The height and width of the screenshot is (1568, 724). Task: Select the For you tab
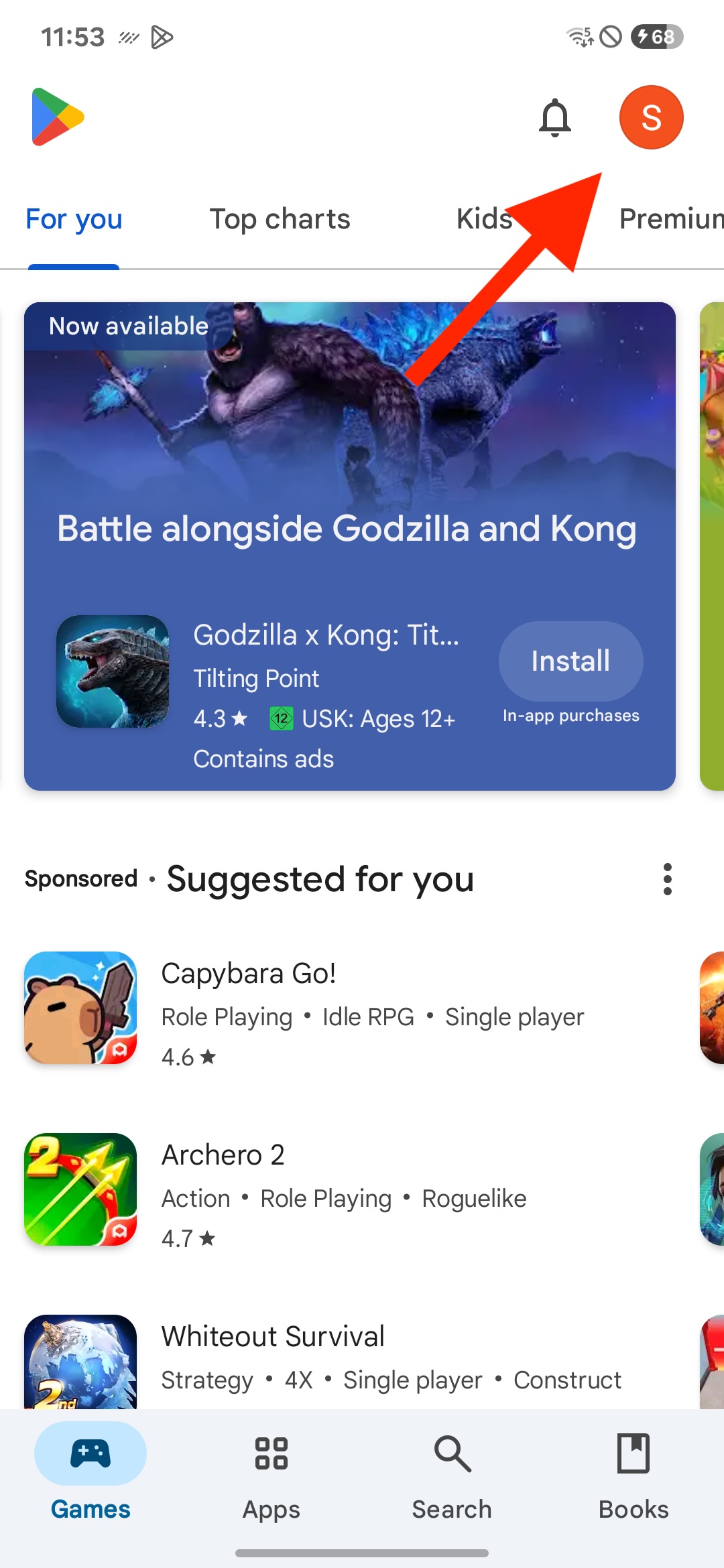74,220
